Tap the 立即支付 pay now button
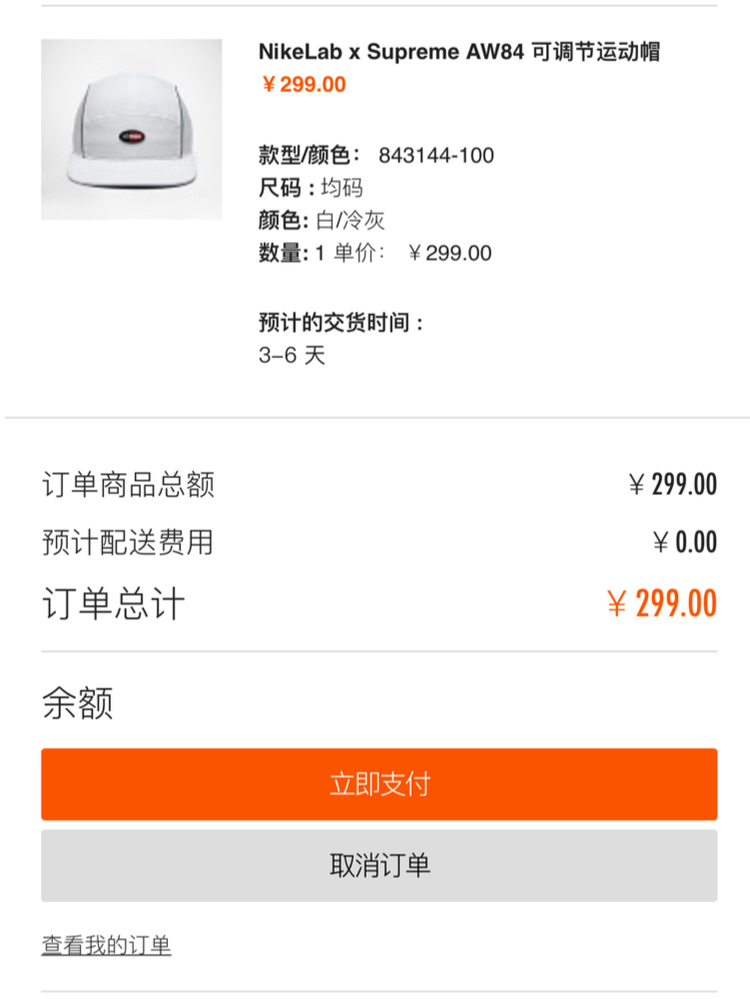The width and height of the screenshot is (750, 999). (379, 784)
